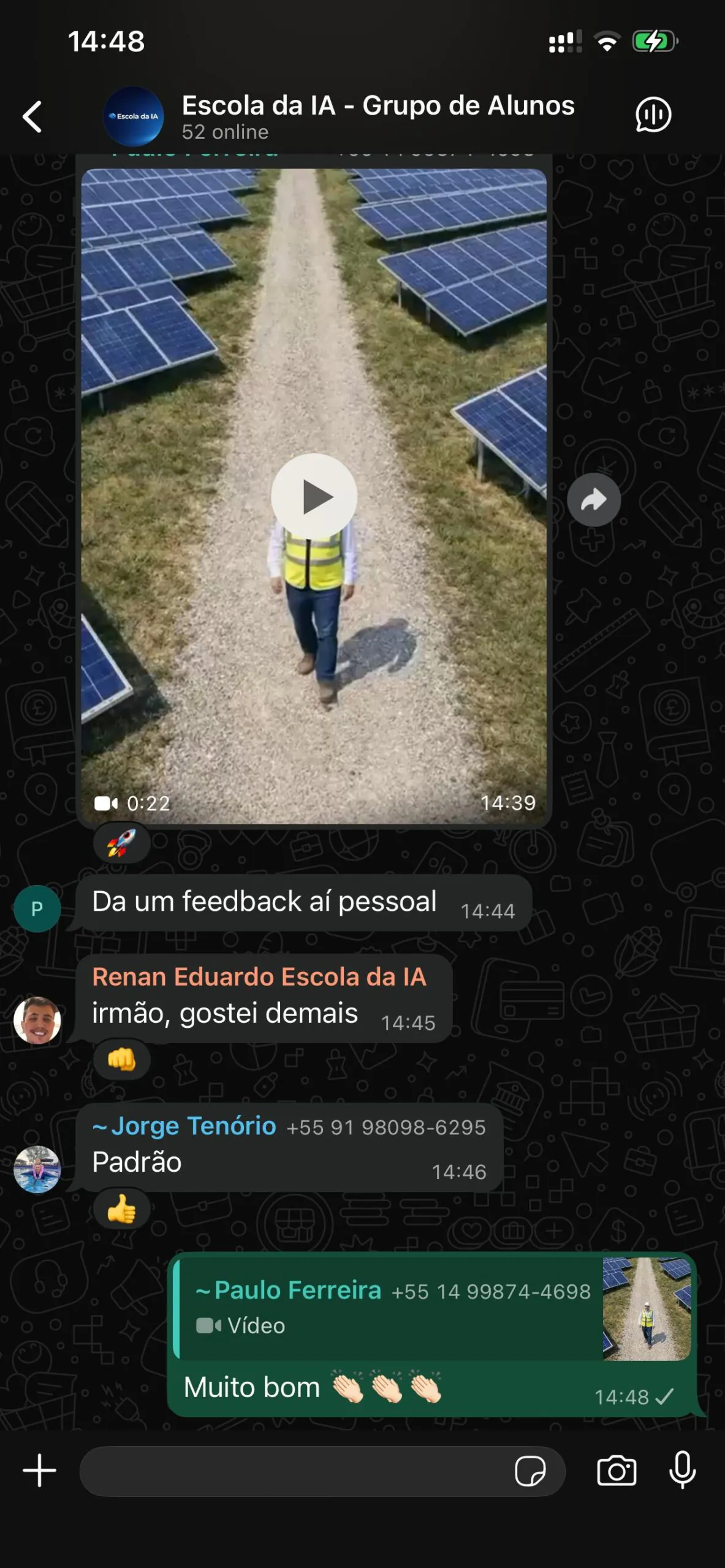725x1568 pixels.
Task: Tap the rocket emoji reaction on the video
Action: click(122, 842)
